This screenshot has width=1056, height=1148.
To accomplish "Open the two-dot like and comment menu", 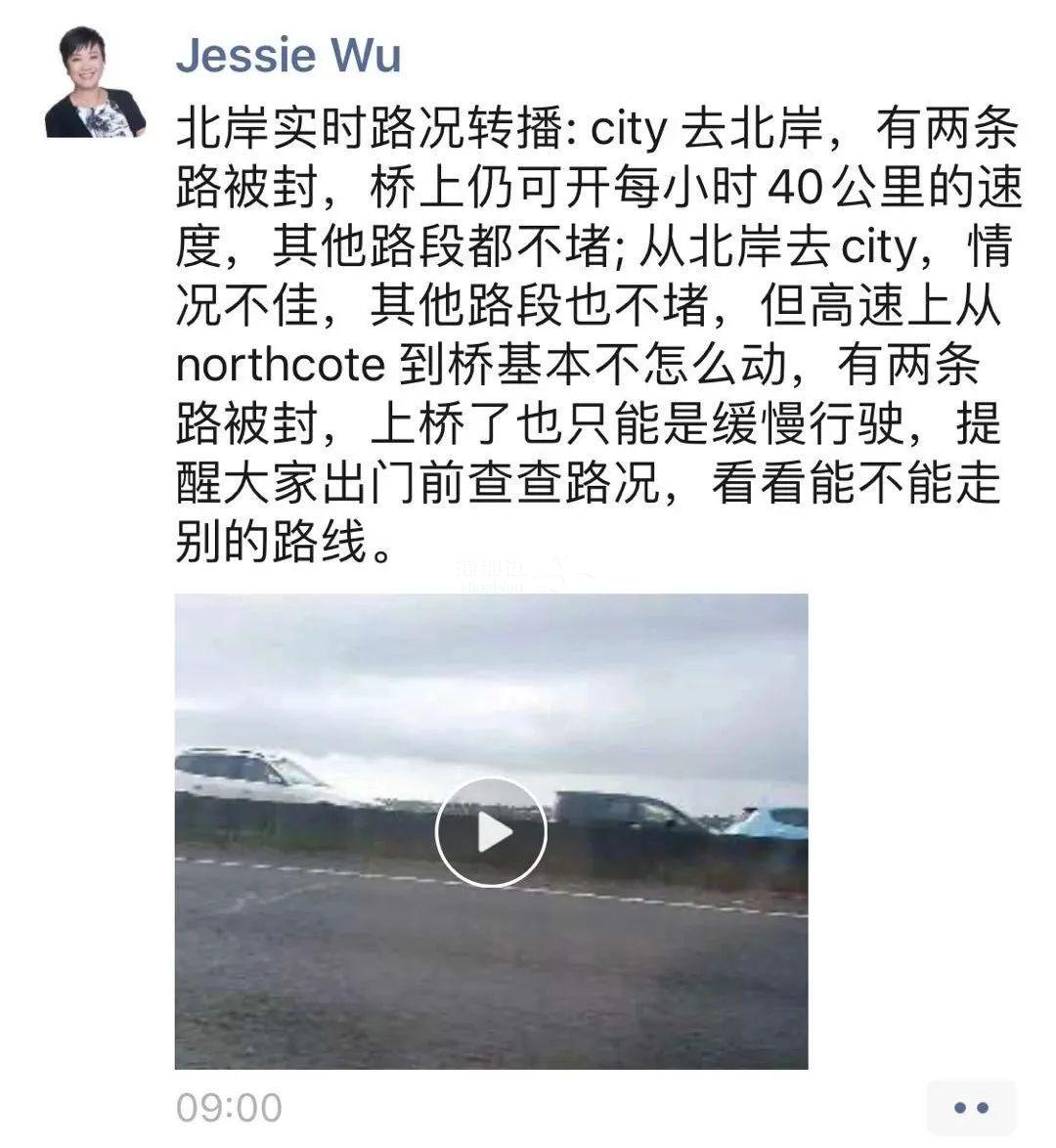I will [971, 1108].
